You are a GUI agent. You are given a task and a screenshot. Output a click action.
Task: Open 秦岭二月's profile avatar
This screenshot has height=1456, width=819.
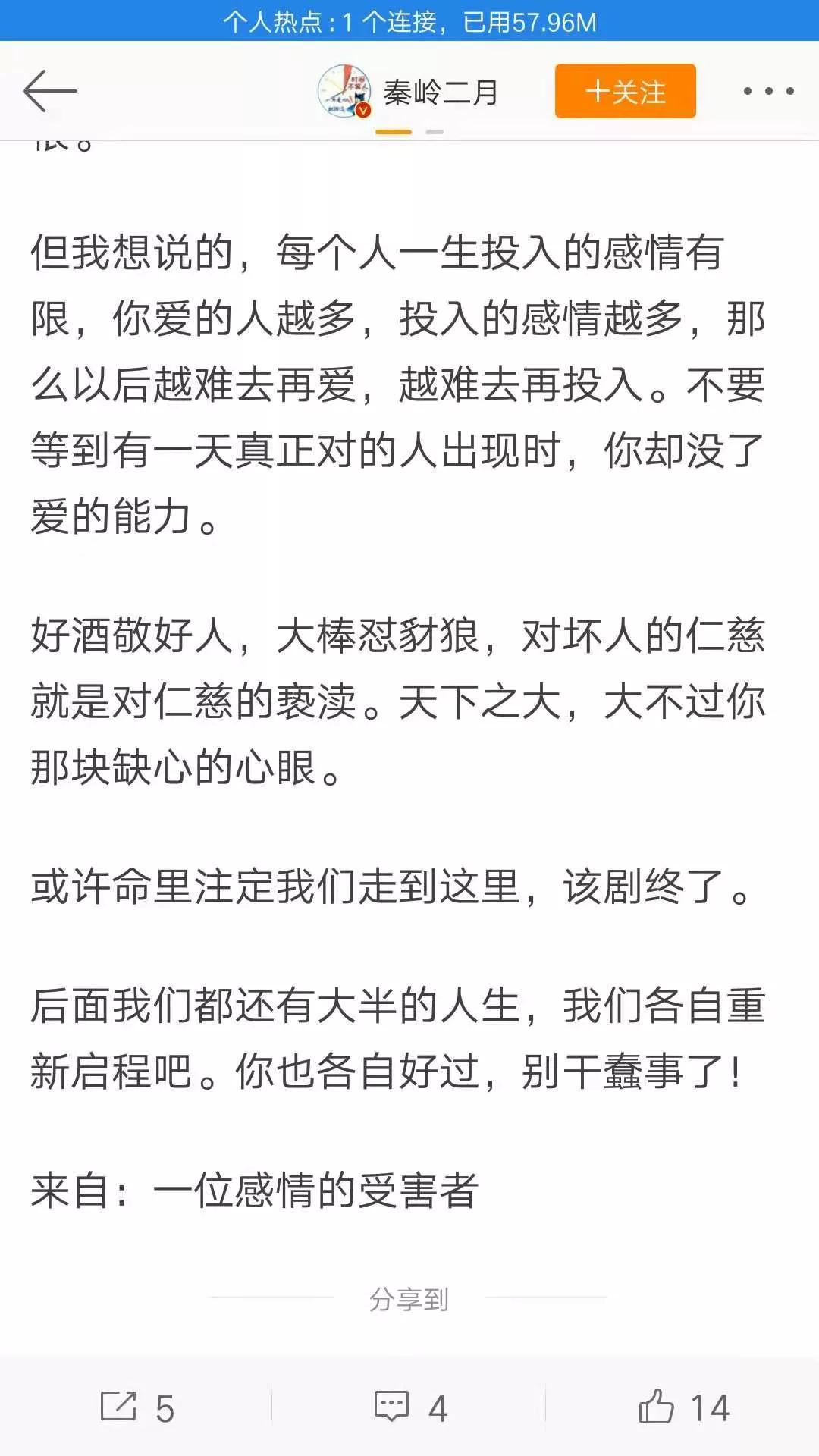344,92
